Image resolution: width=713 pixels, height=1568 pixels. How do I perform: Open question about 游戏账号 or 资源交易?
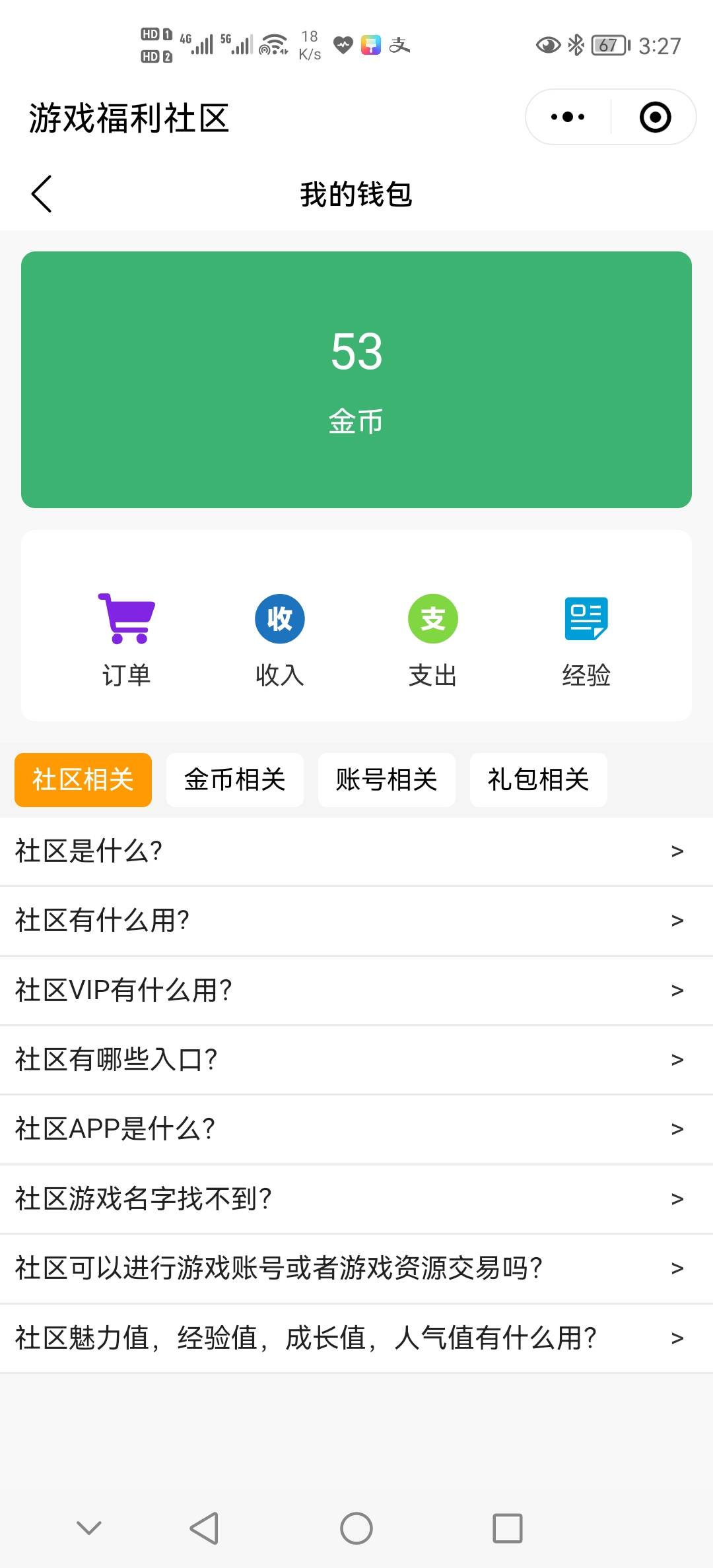point(356,1268)
